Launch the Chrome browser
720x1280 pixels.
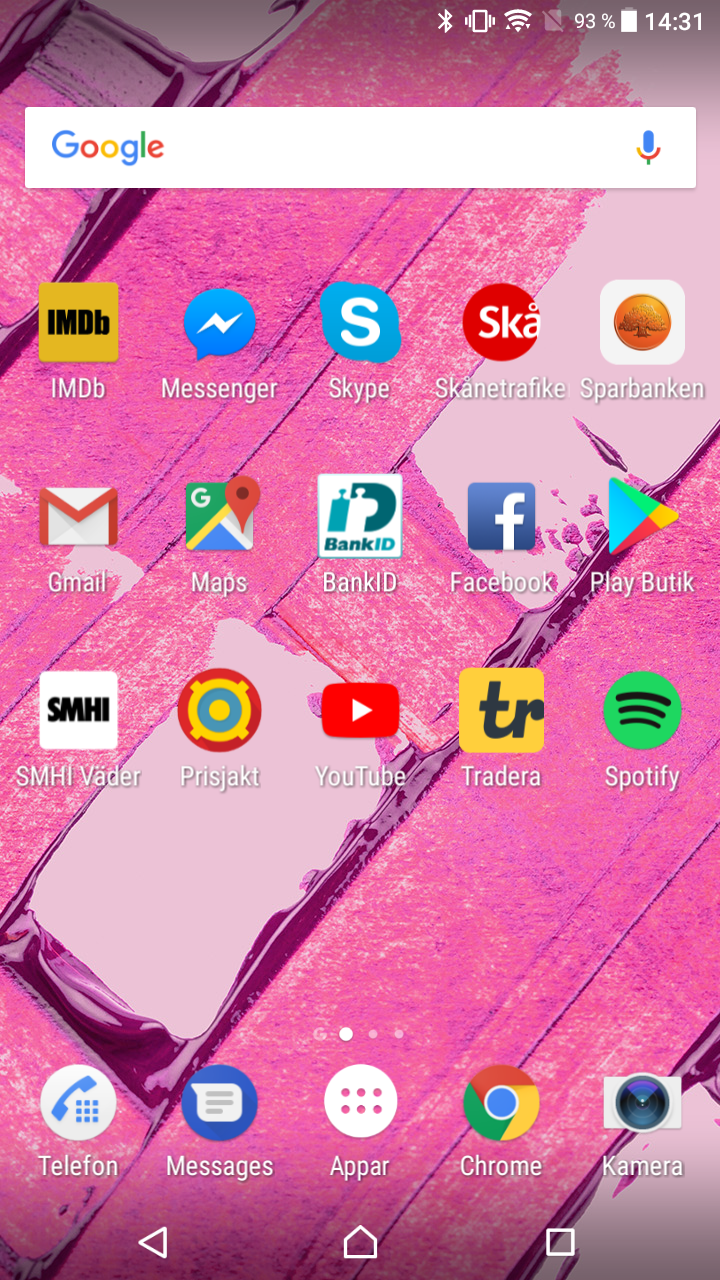[501, 1102]
